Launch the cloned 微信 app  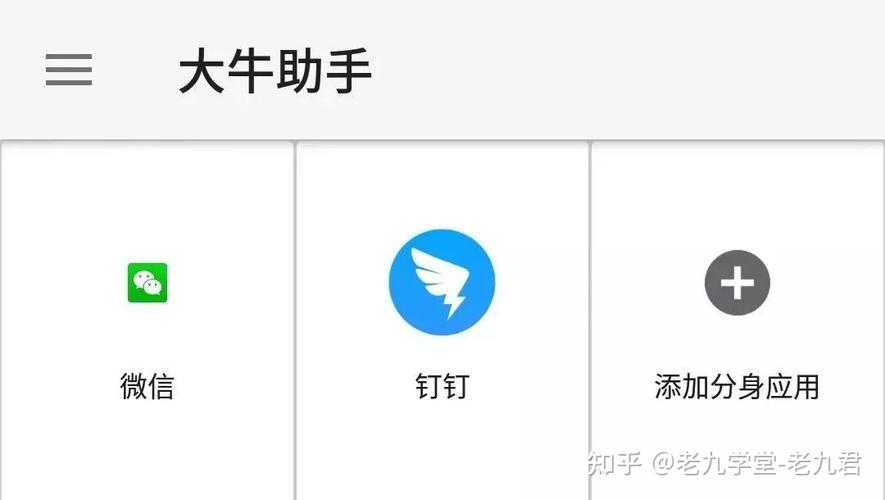coord(147,284)
